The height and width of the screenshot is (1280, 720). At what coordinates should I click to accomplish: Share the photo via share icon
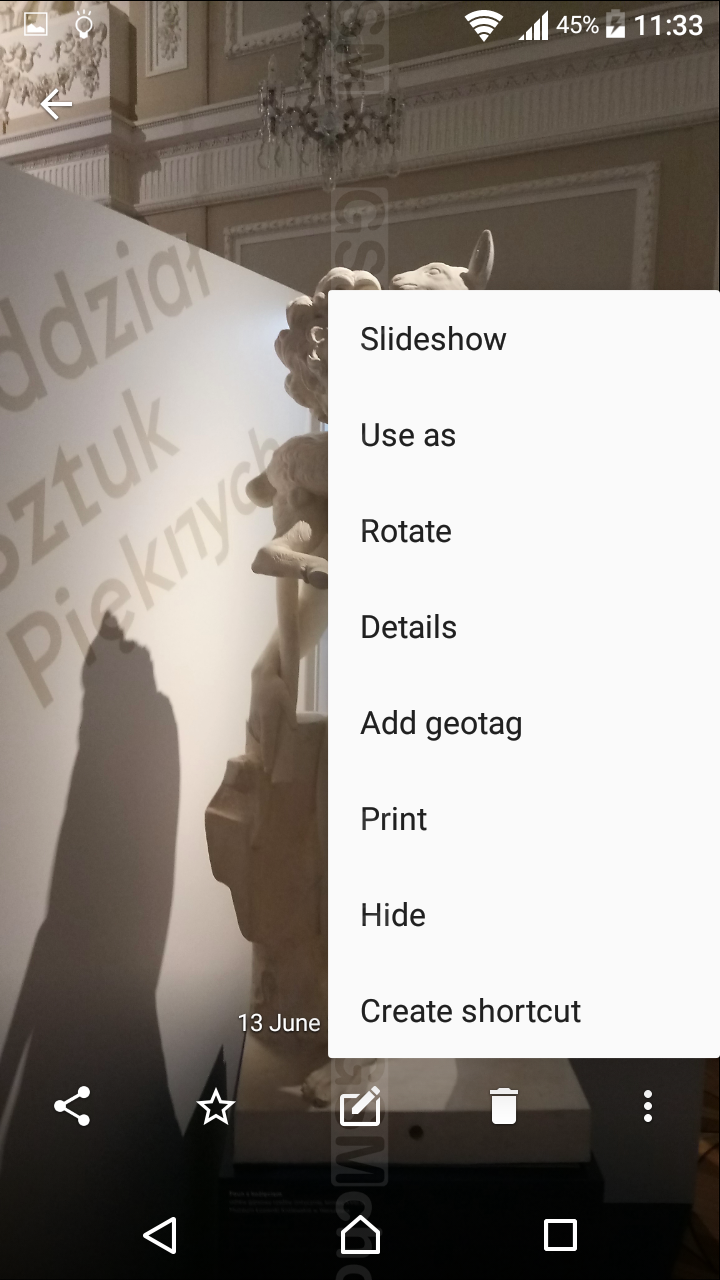tap(72, 1107)
